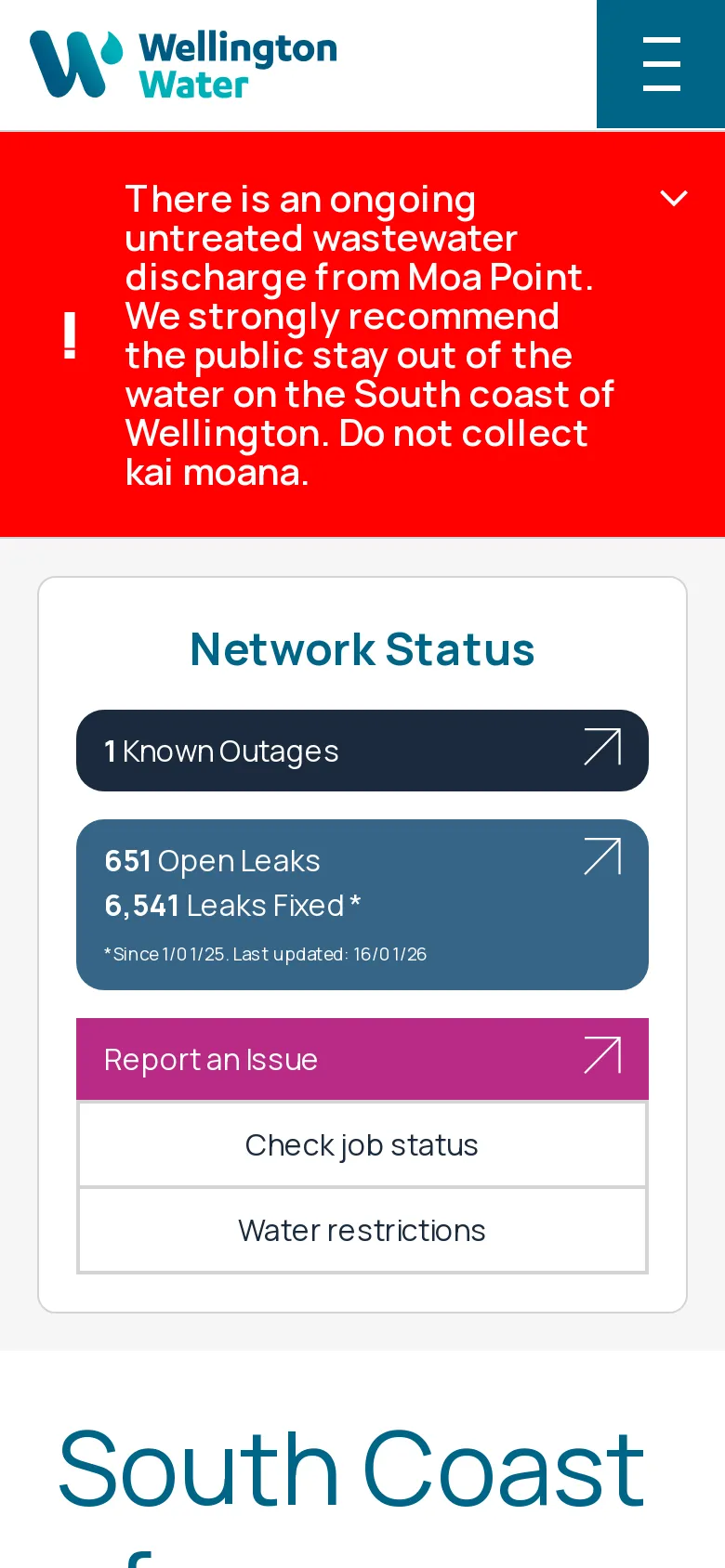Check job status
This screenshot has width=725, height=1568.
[362, 1145]
